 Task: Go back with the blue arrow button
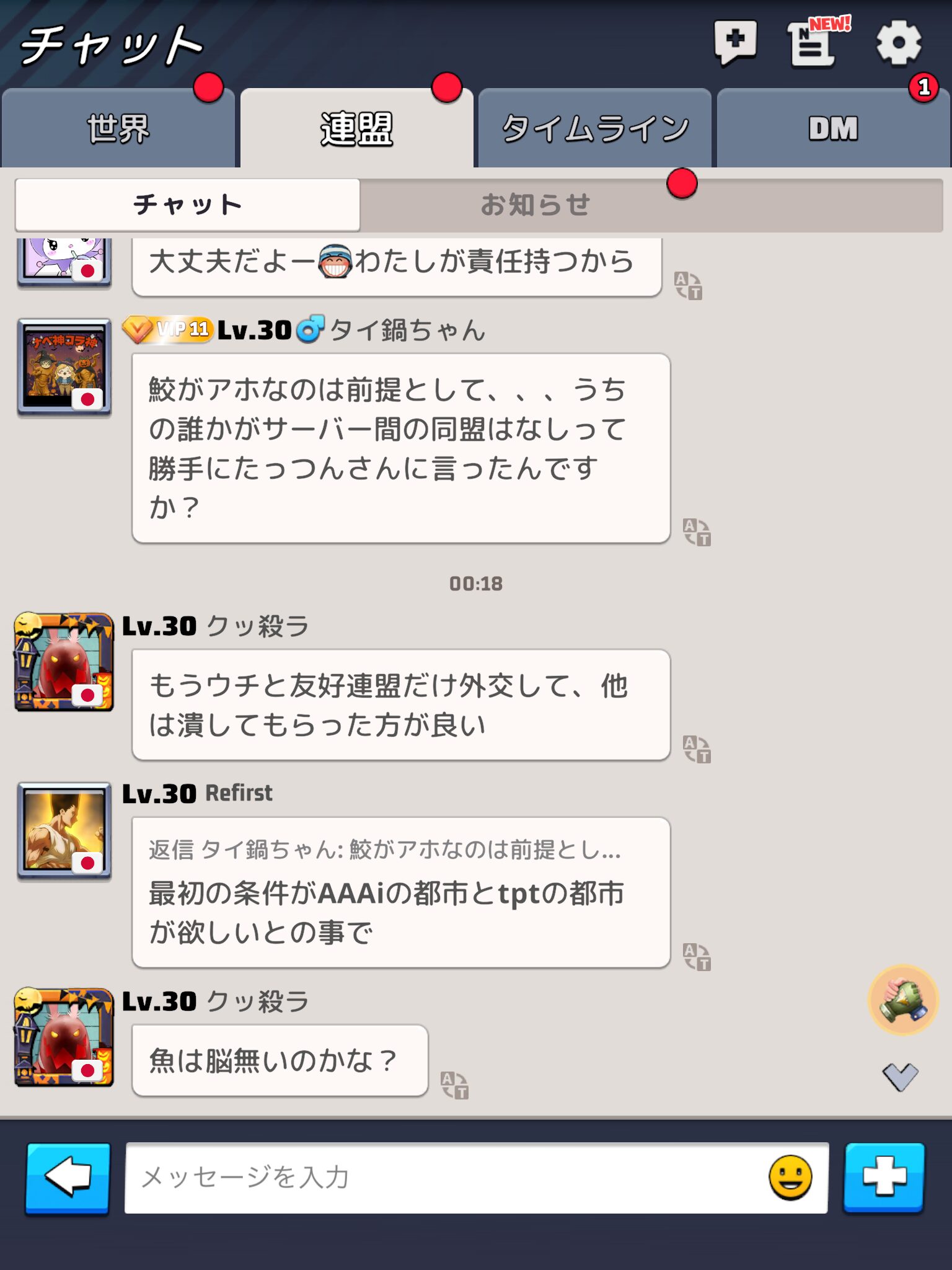click(x=68, y=1178)
